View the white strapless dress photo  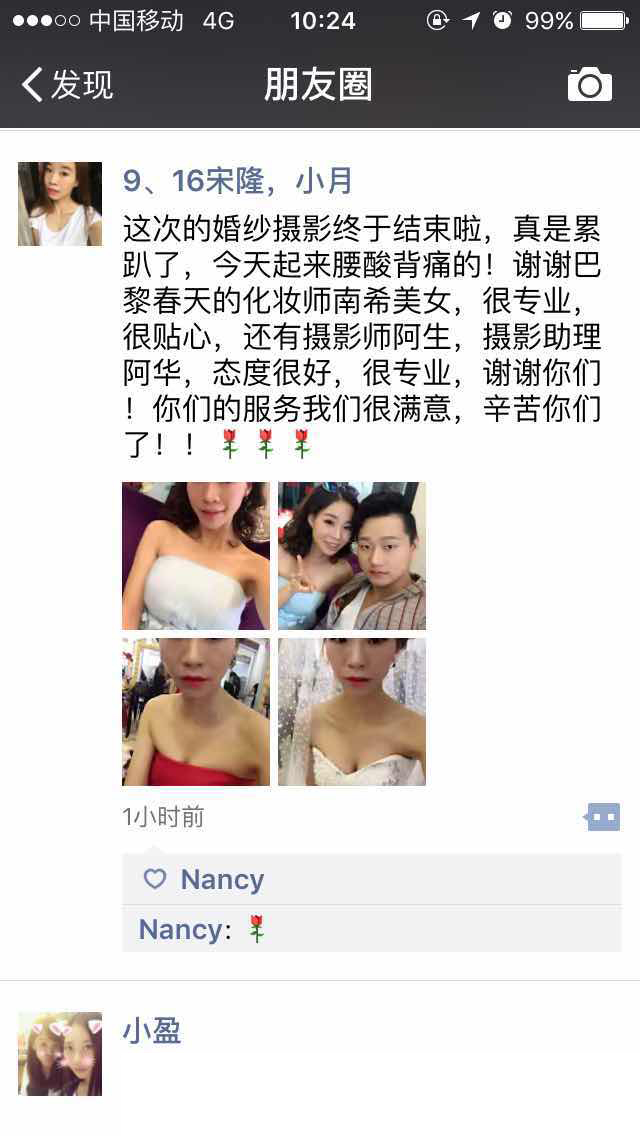point(196,556)
